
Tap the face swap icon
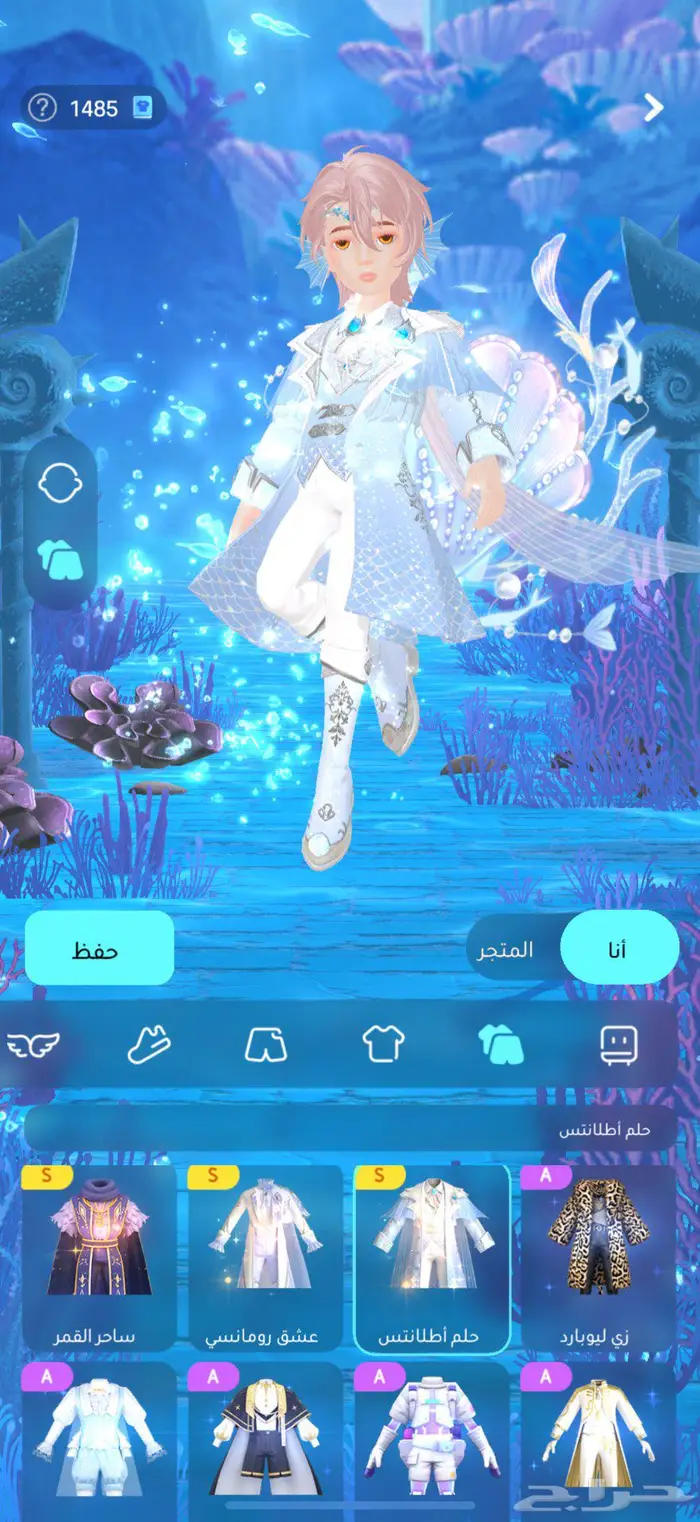pyautogui.click(x=58, y=484)
